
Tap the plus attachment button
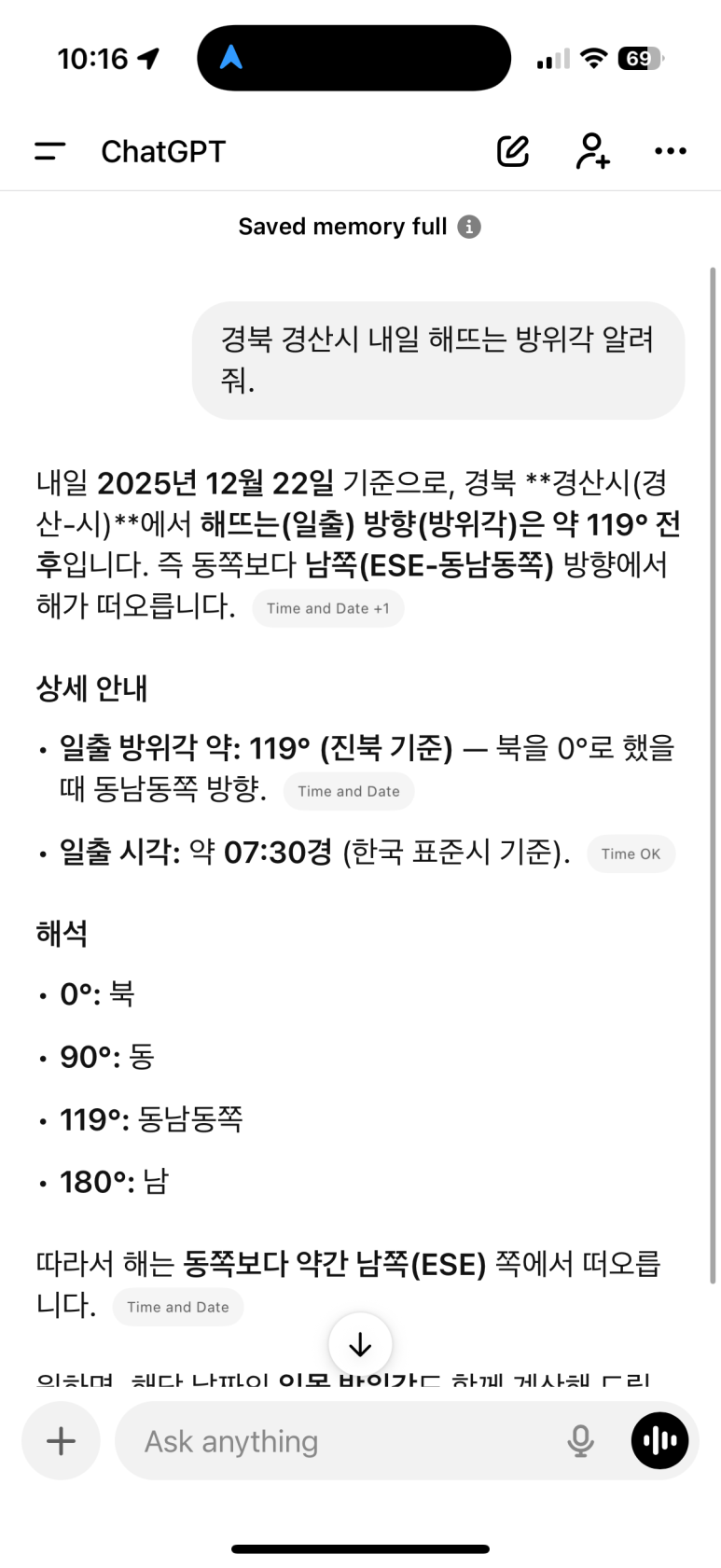[x=61, y=1441]
